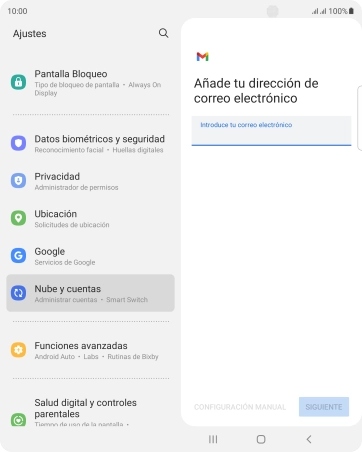The height and width of the screenshot is (452, 362).
Task: Open Ubicación settings
Action: (x=90, y=218)
